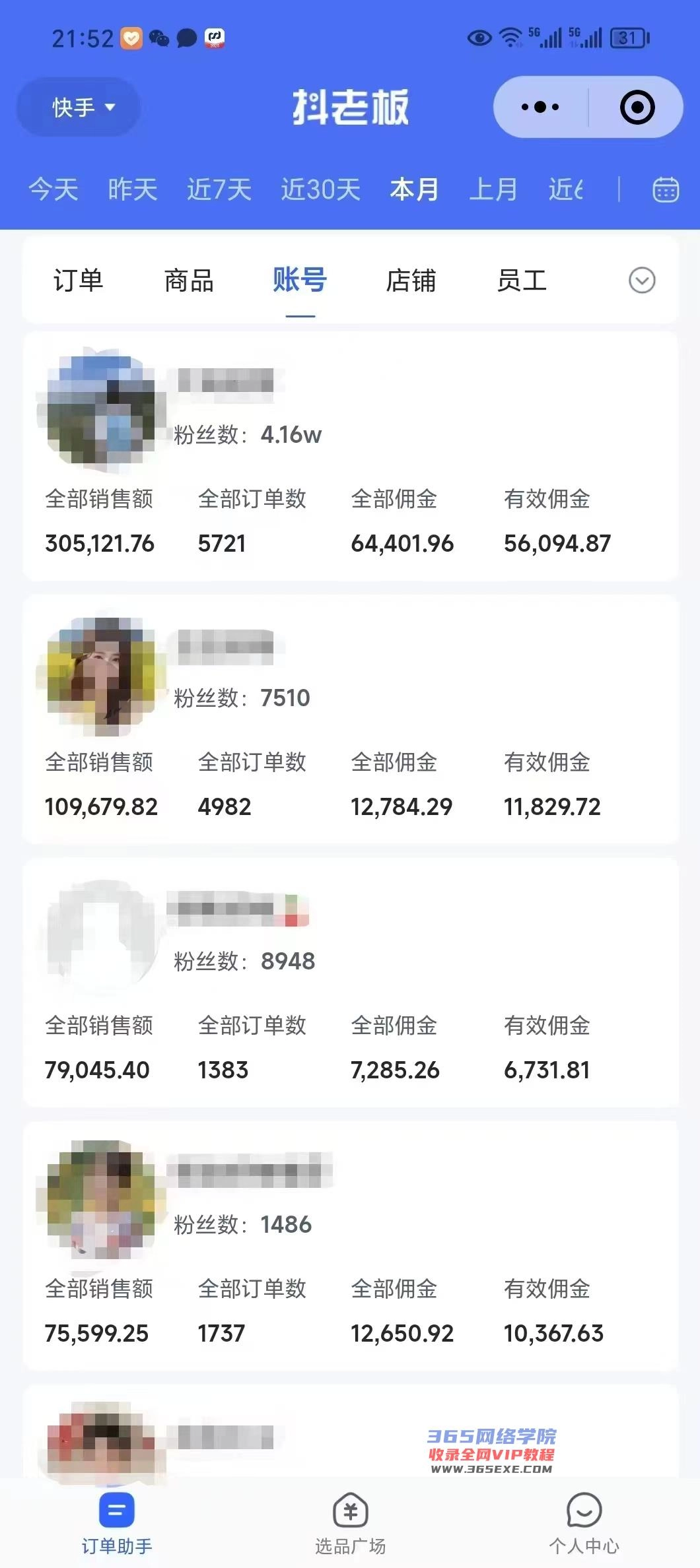Close the mini program via circle icon
This screenshot has height=1568, width=700.
[x=637, y=107]
